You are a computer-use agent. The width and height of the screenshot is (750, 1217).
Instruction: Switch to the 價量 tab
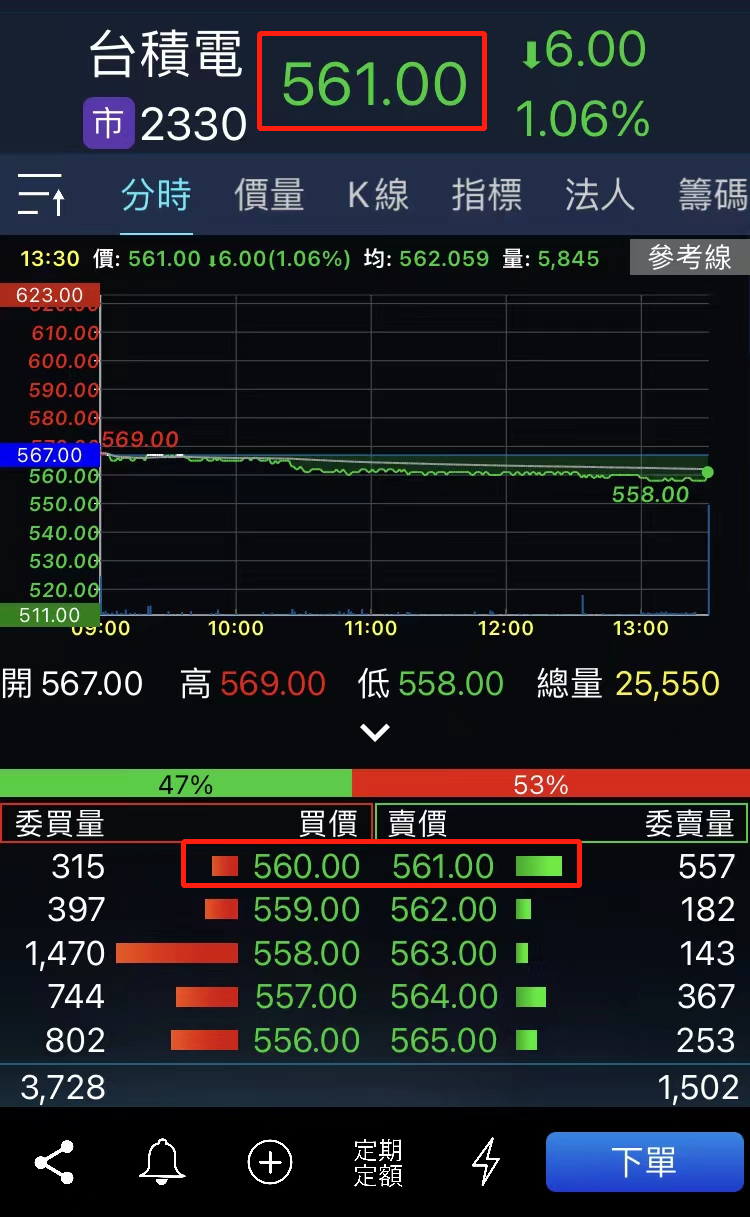(x=269, y=194)
